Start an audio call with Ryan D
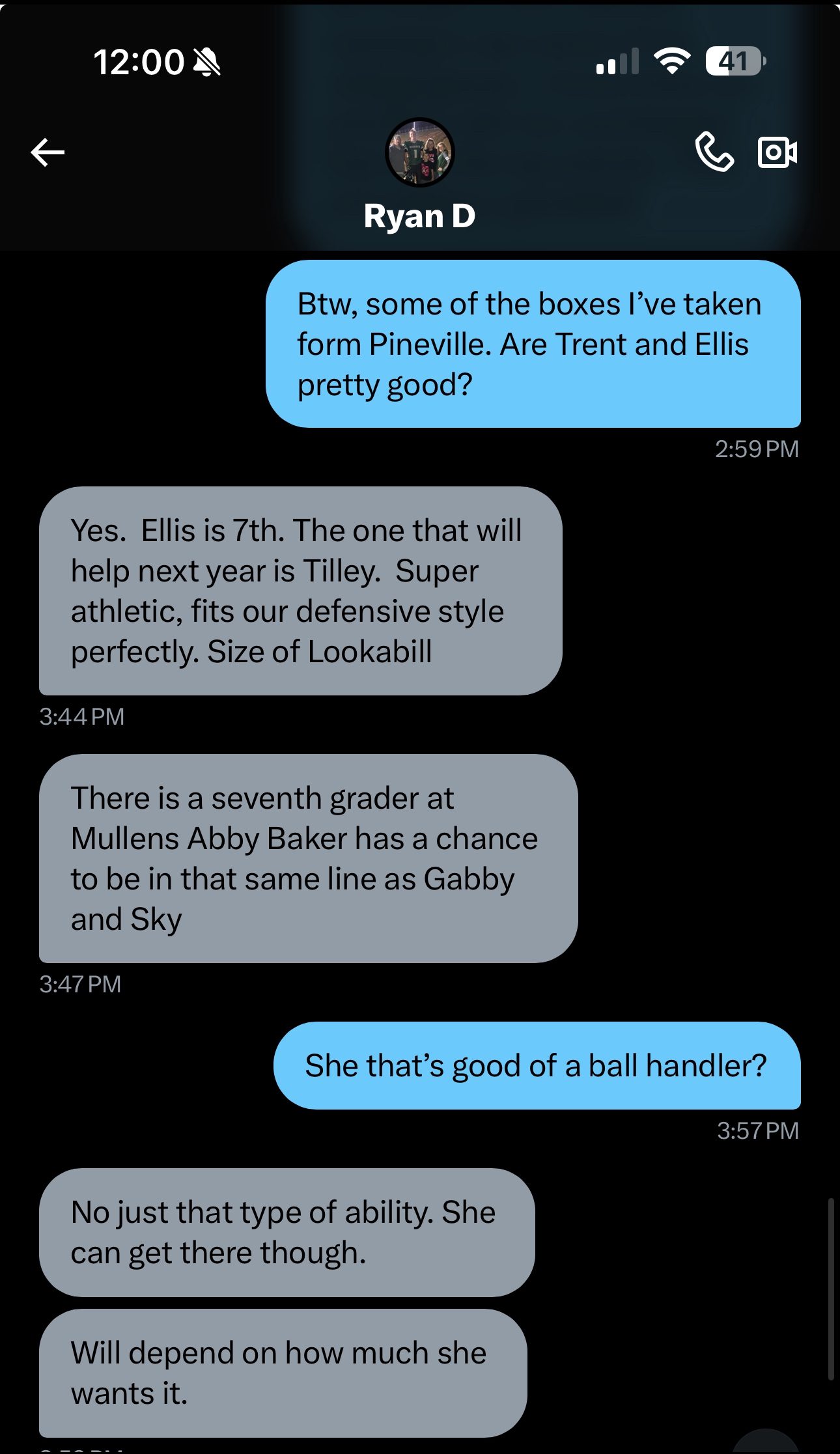The height and width of the screenshot is (1454, 840). point(714,152)
